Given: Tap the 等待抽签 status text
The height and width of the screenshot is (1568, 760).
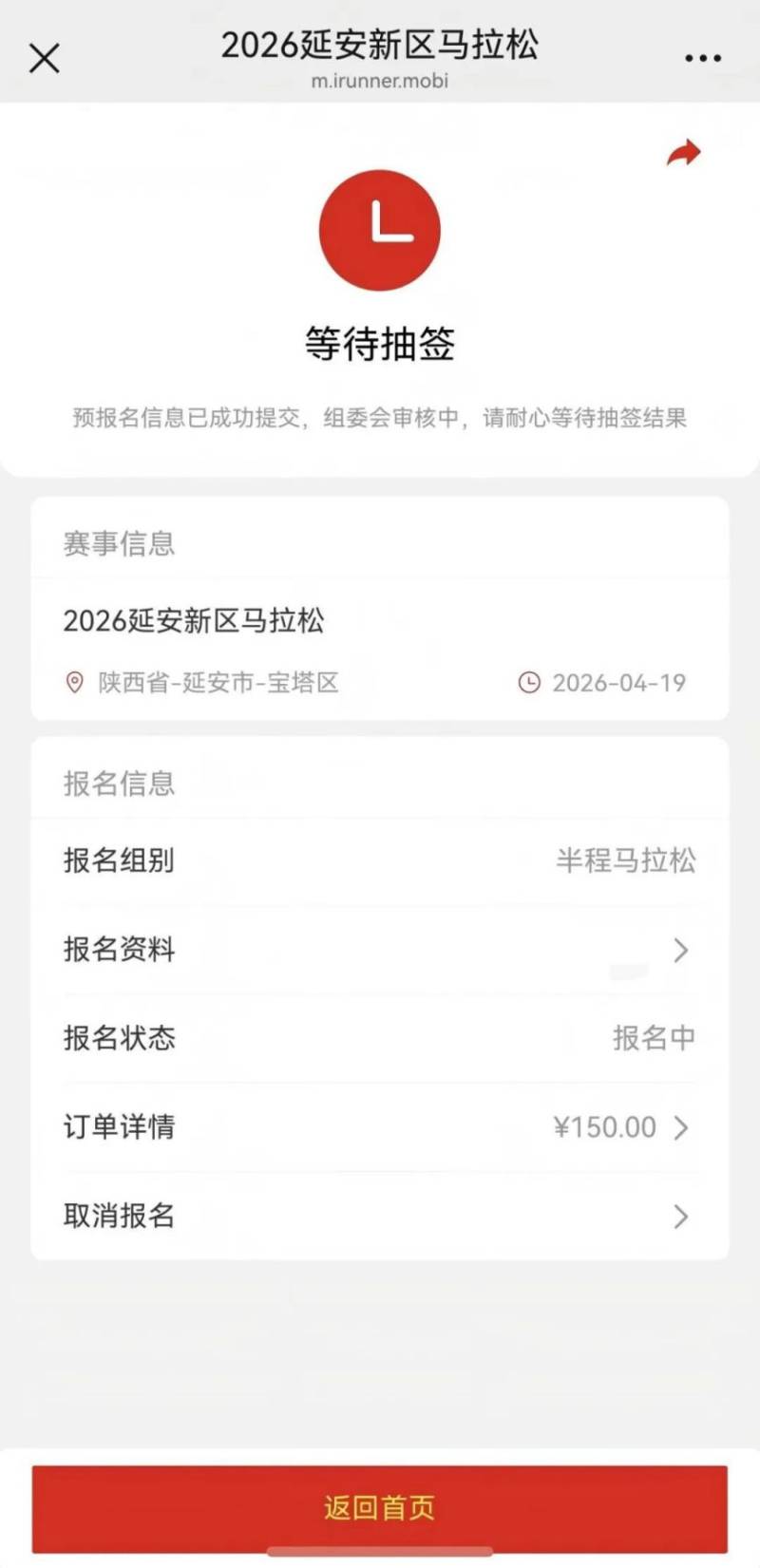Looking at the screenshot, I should (380, 346).
